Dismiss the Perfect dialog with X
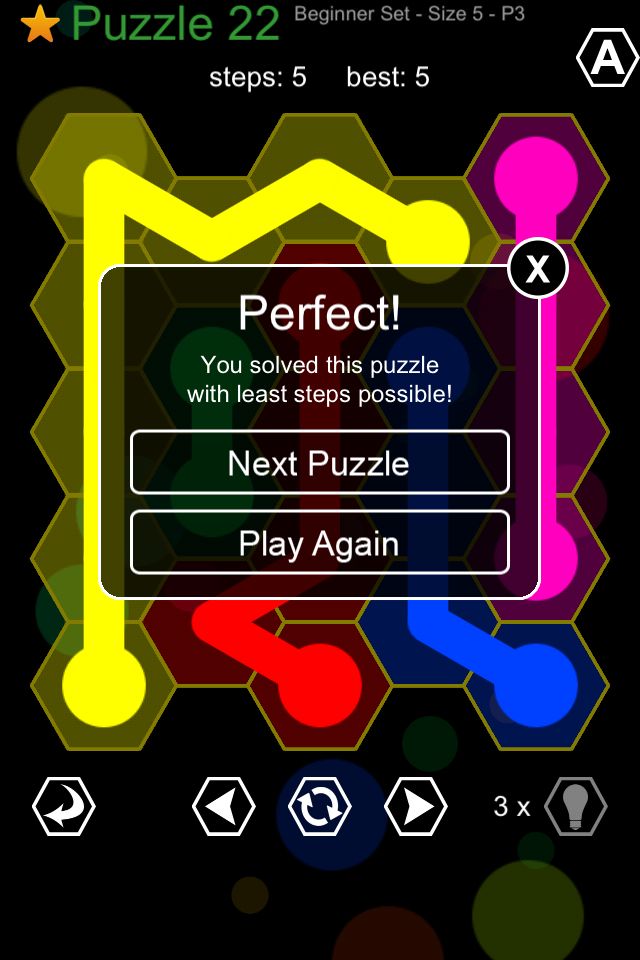Screen dimensions: 640x960 [538, 268]
